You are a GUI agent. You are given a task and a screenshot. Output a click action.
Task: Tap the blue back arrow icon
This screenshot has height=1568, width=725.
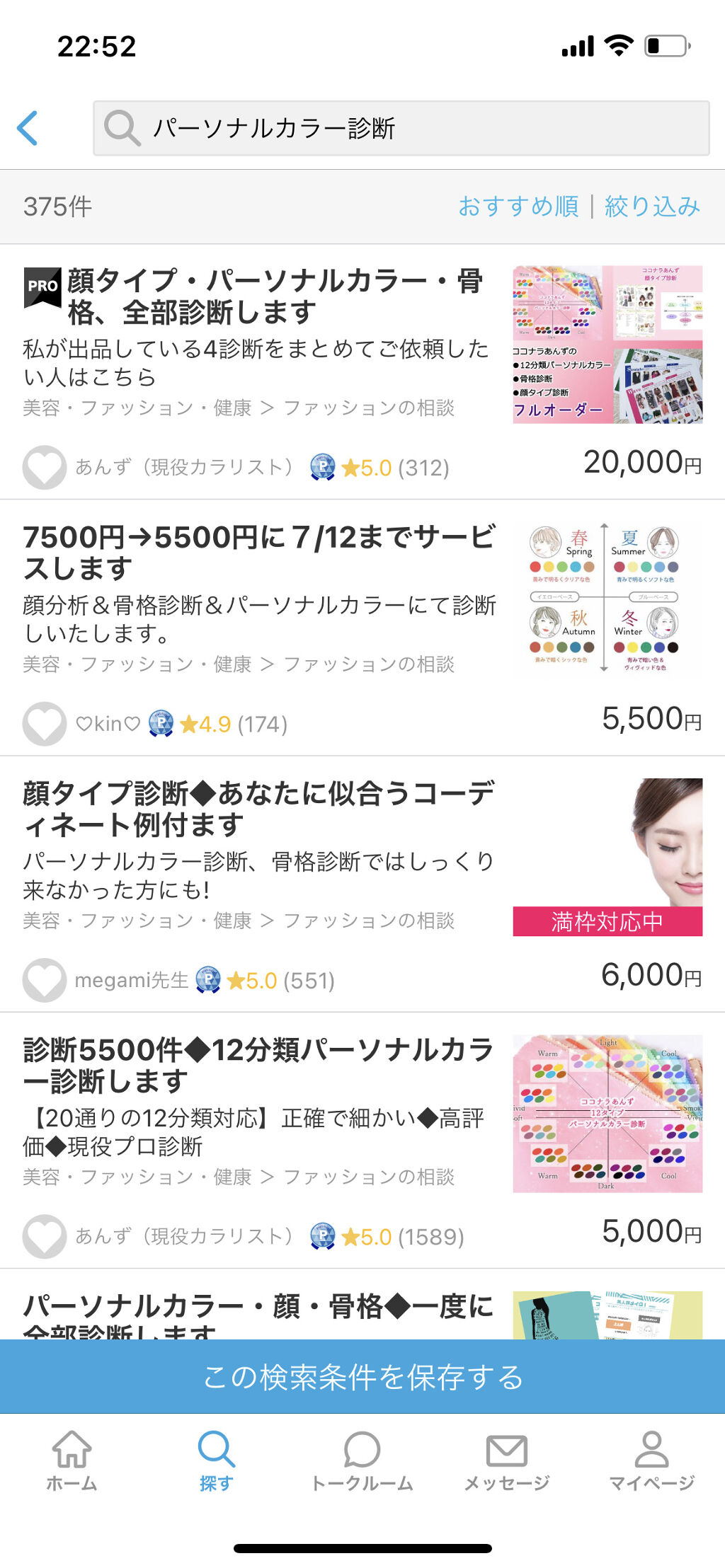[28, 127]
